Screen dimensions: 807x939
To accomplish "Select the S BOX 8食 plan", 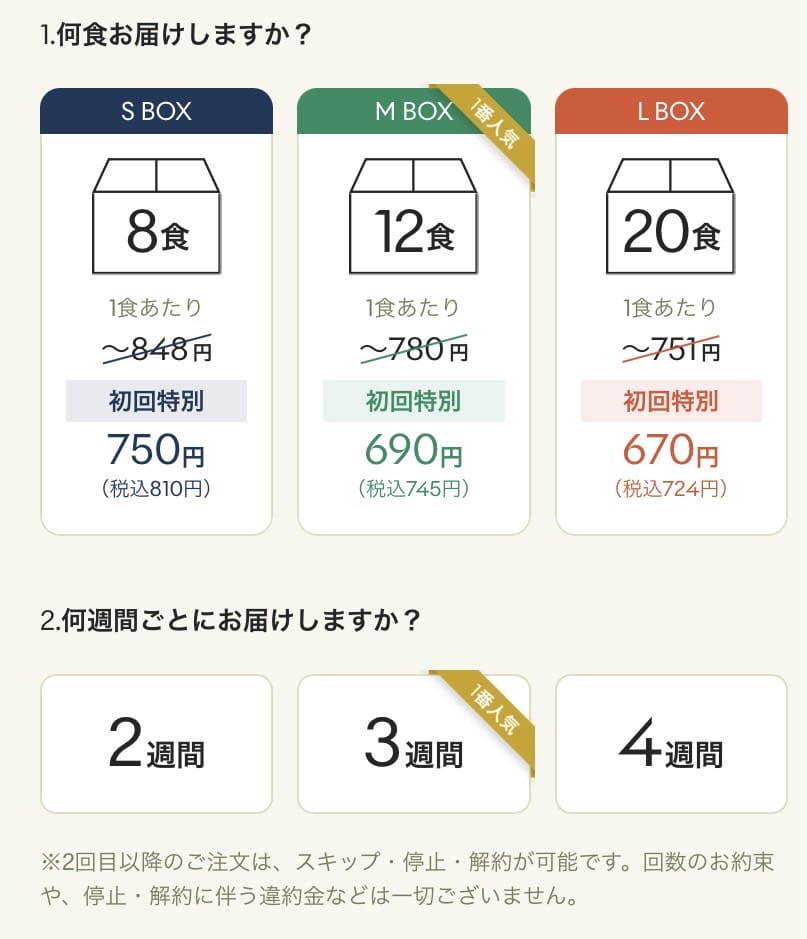I will tap(156, 312).
